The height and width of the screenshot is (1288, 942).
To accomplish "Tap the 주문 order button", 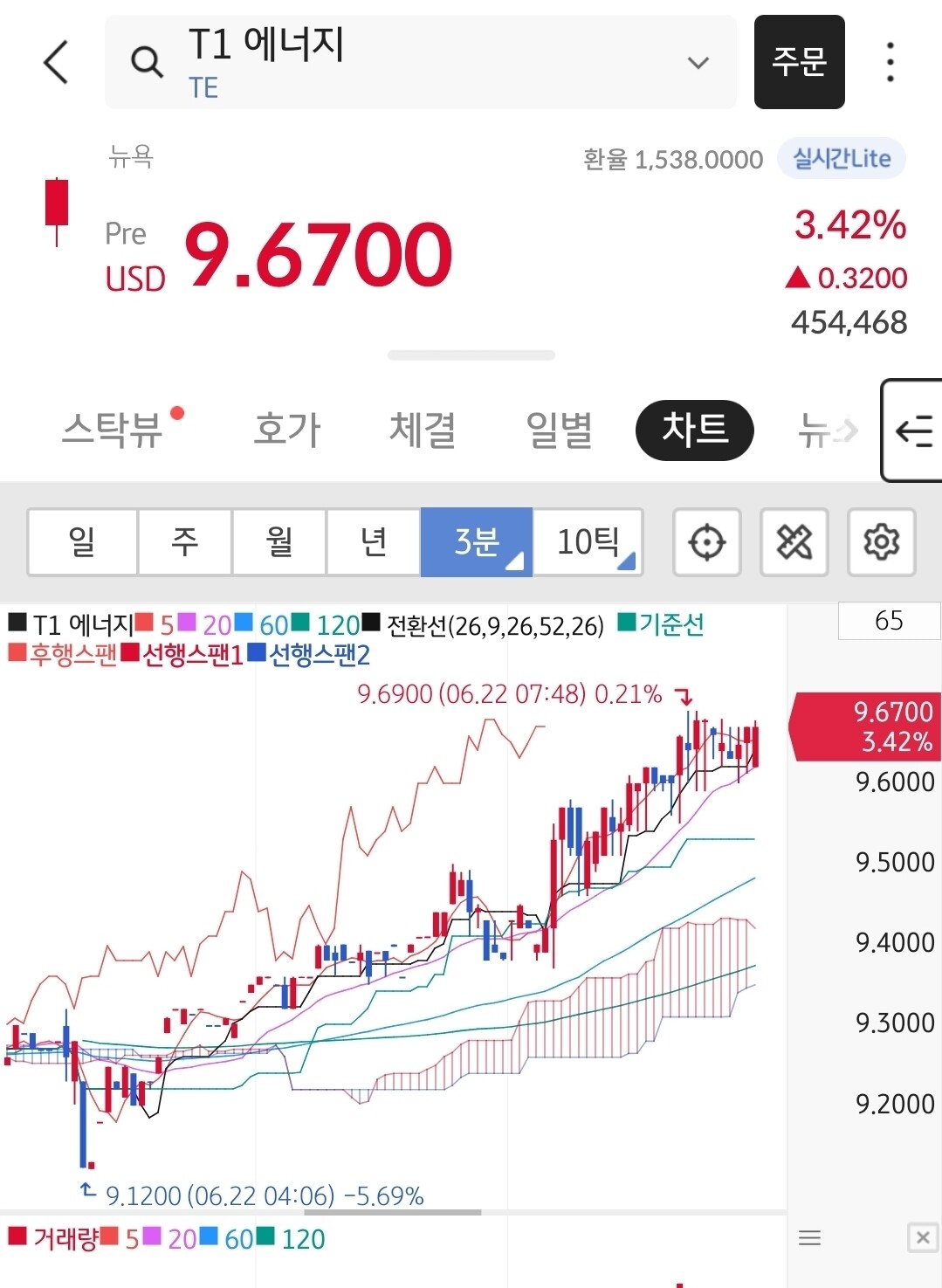I will 799,62.
